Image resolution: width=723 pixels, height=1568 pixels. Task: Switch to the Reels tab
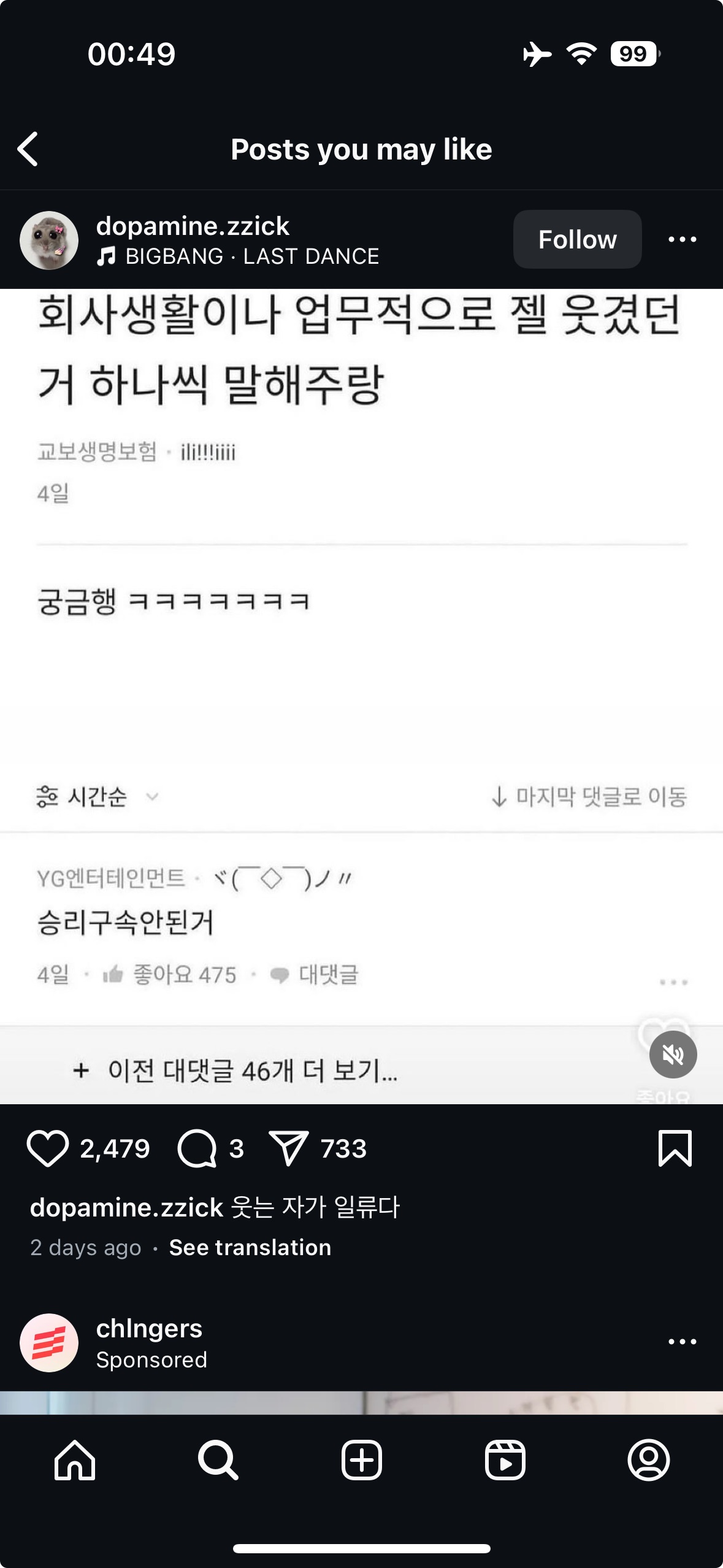[505, 1460]
